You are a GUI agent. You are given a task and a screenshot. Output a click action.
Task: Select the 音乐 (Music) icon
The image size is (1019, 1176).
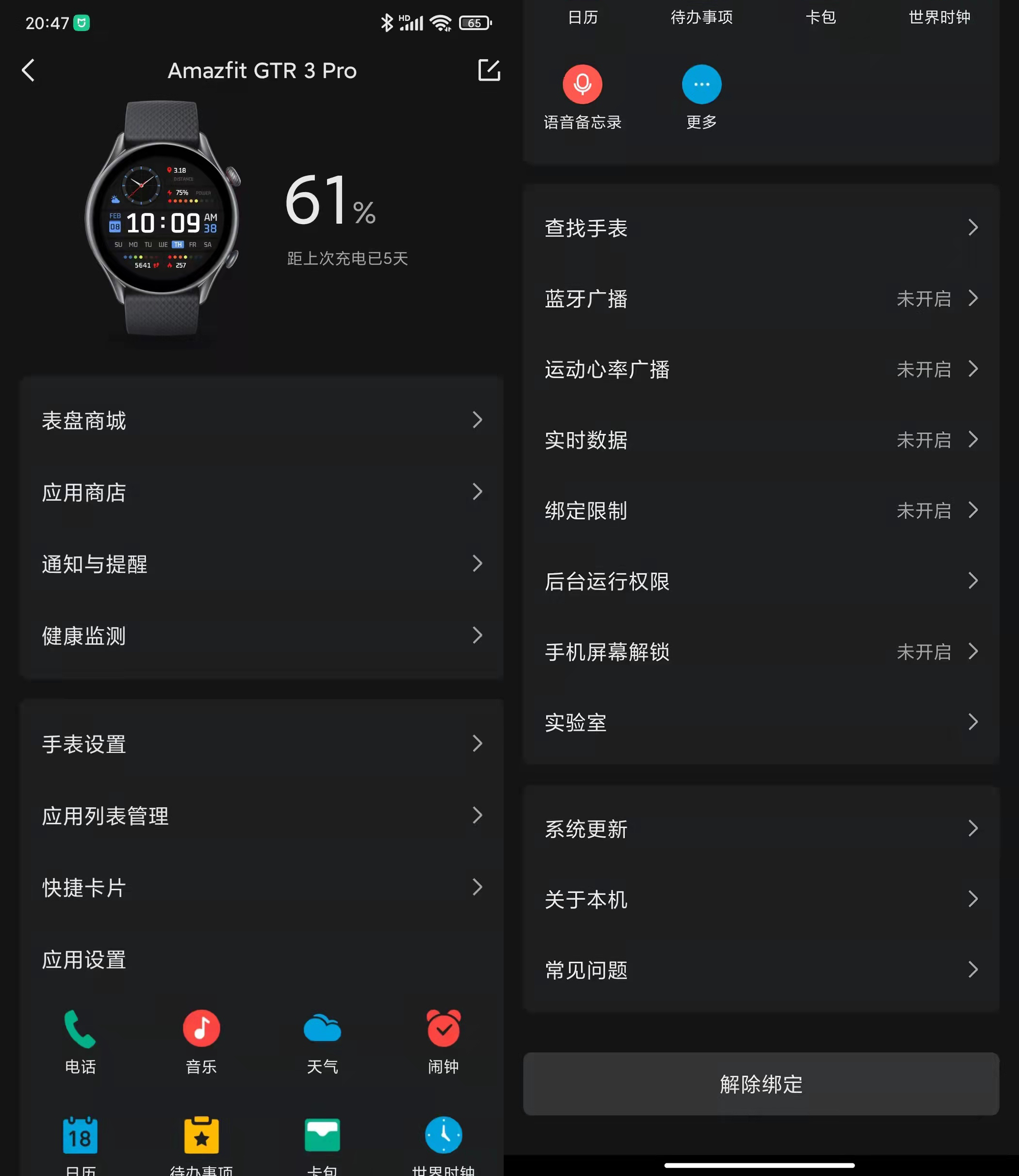click(201, 1029)
